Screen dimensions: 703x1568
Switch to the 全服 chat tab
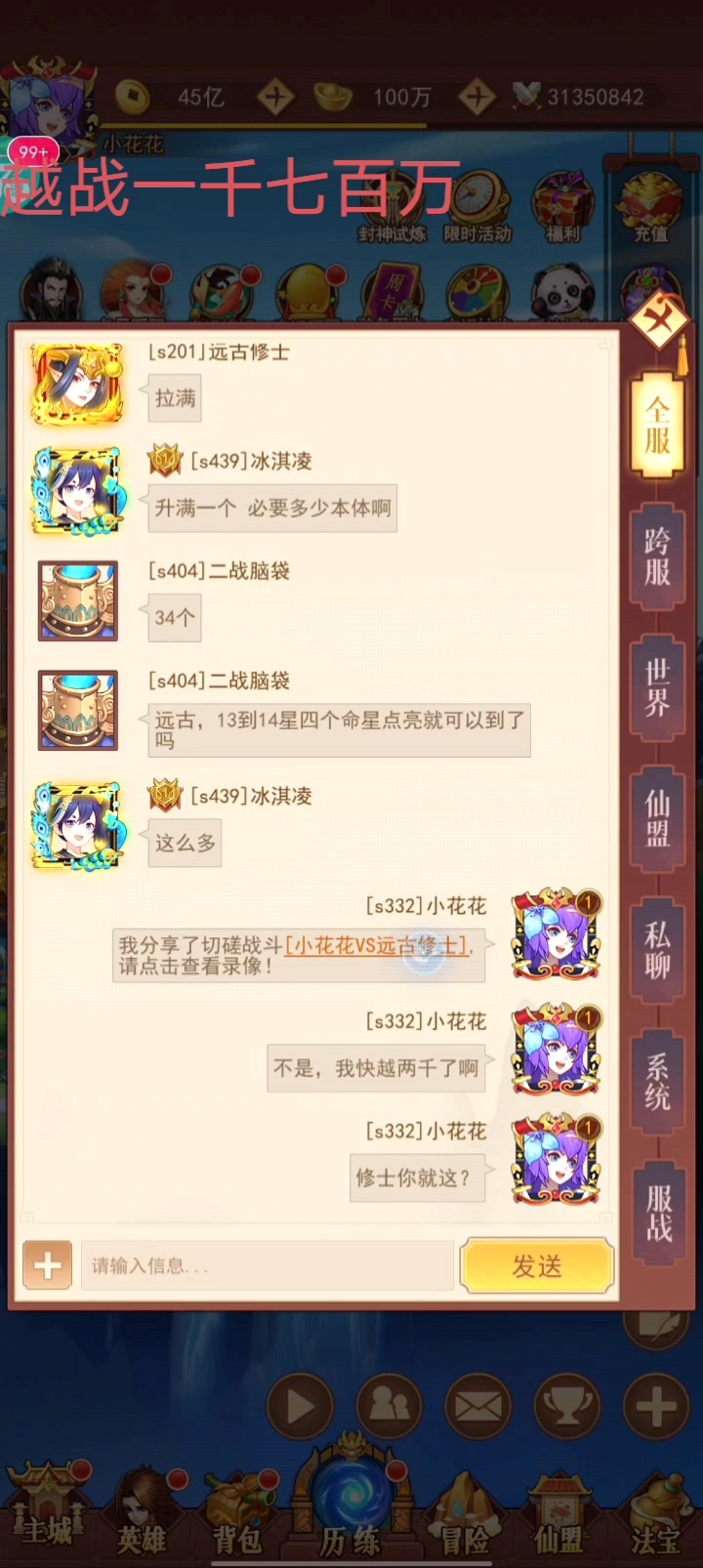tap(657, 426)
